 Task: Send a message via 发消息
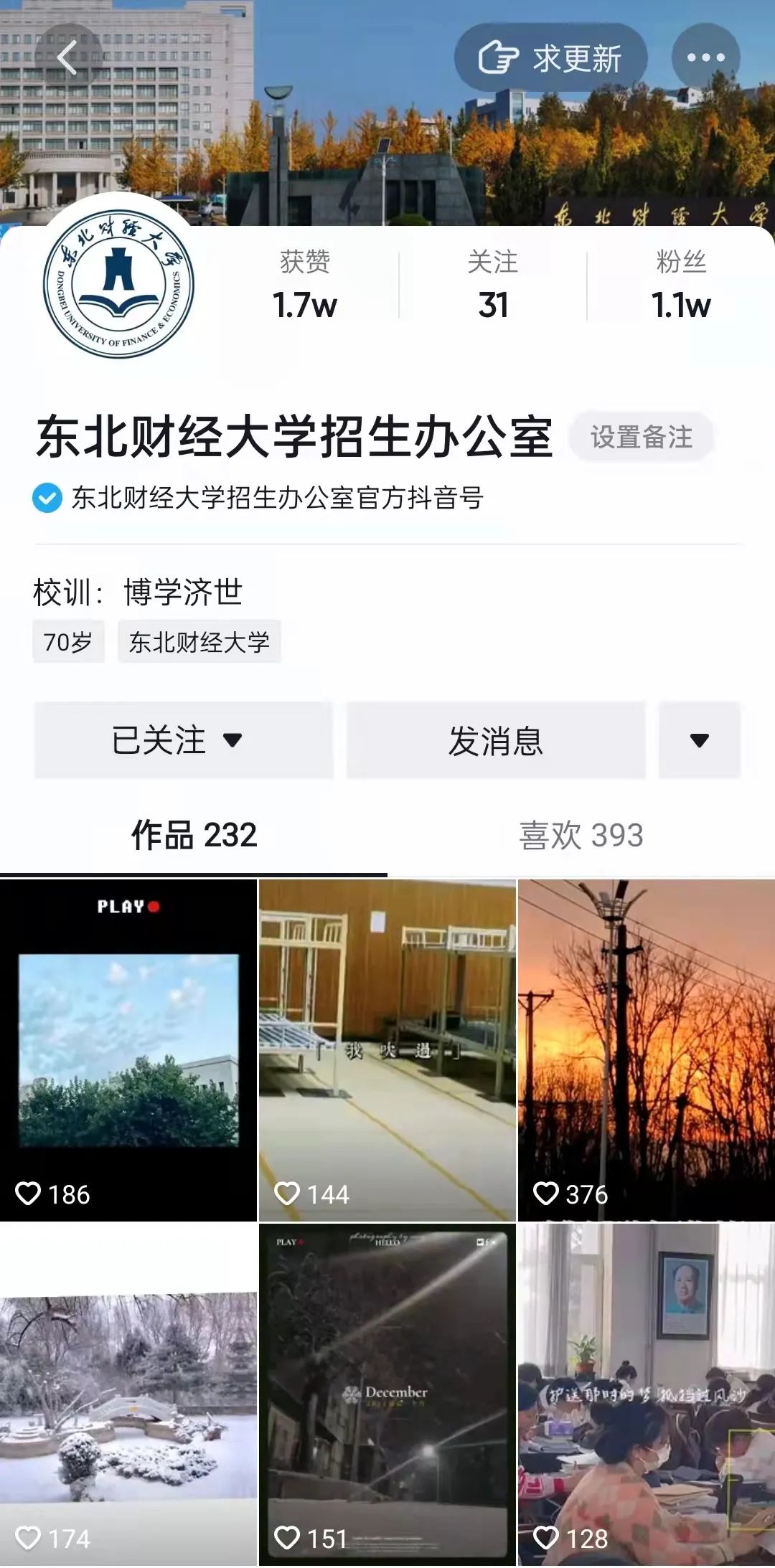click(x=496, y=740)
